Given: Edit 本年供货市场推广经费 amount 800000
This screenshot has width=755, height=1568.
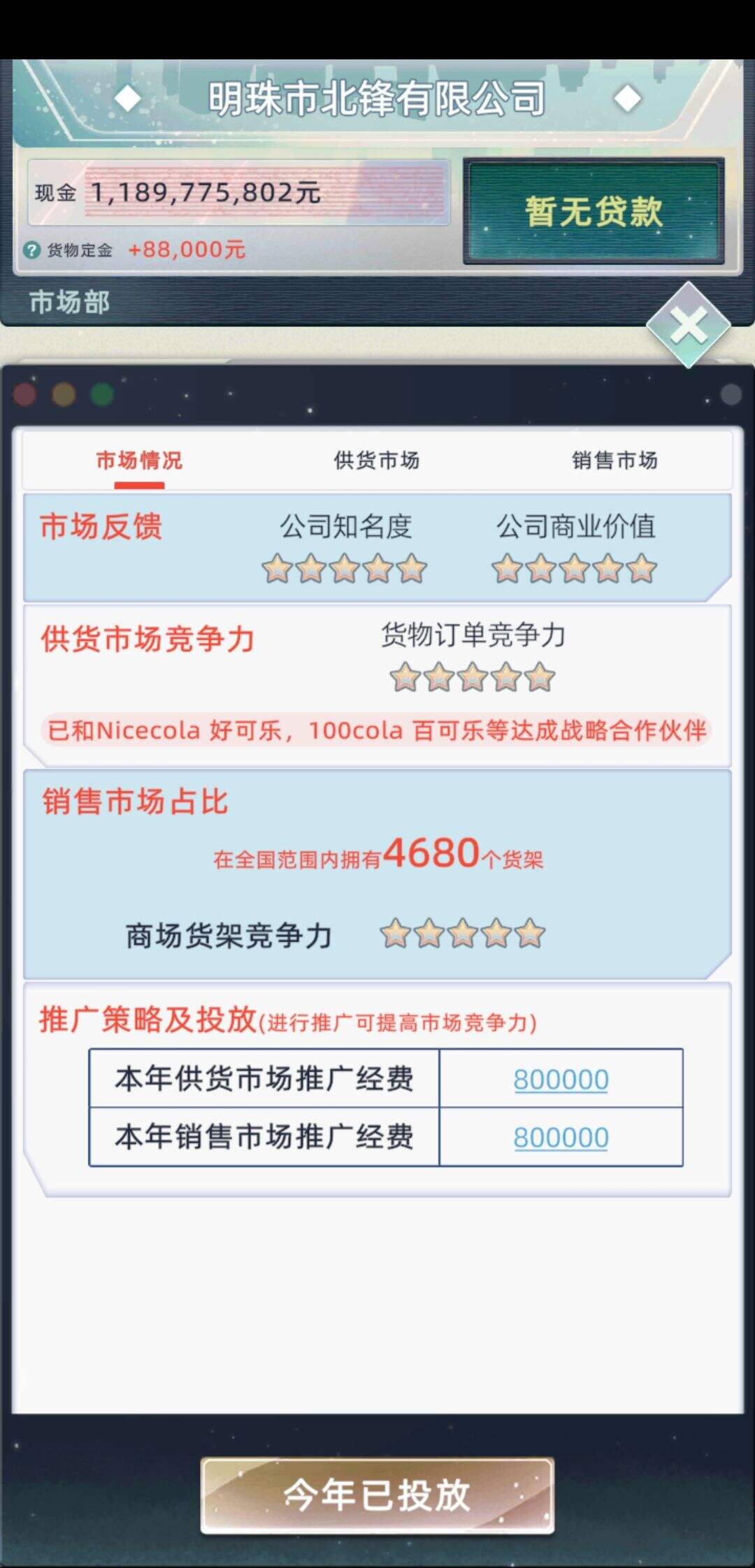Looking at the screenshot, I should pyautogui.click(x=561, y=1080).
